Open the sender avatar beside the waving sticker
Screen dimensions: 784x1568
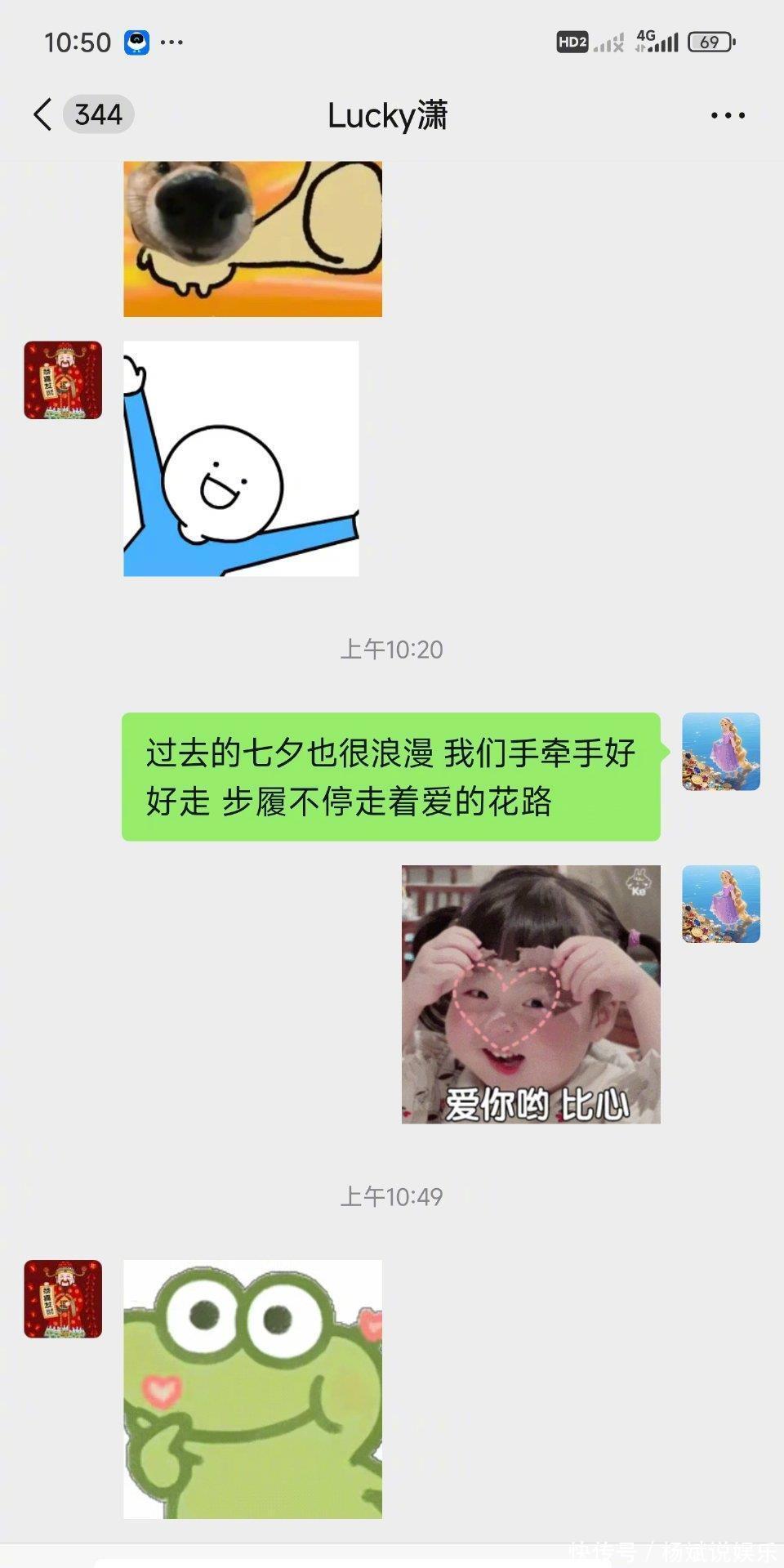point(63,380)
